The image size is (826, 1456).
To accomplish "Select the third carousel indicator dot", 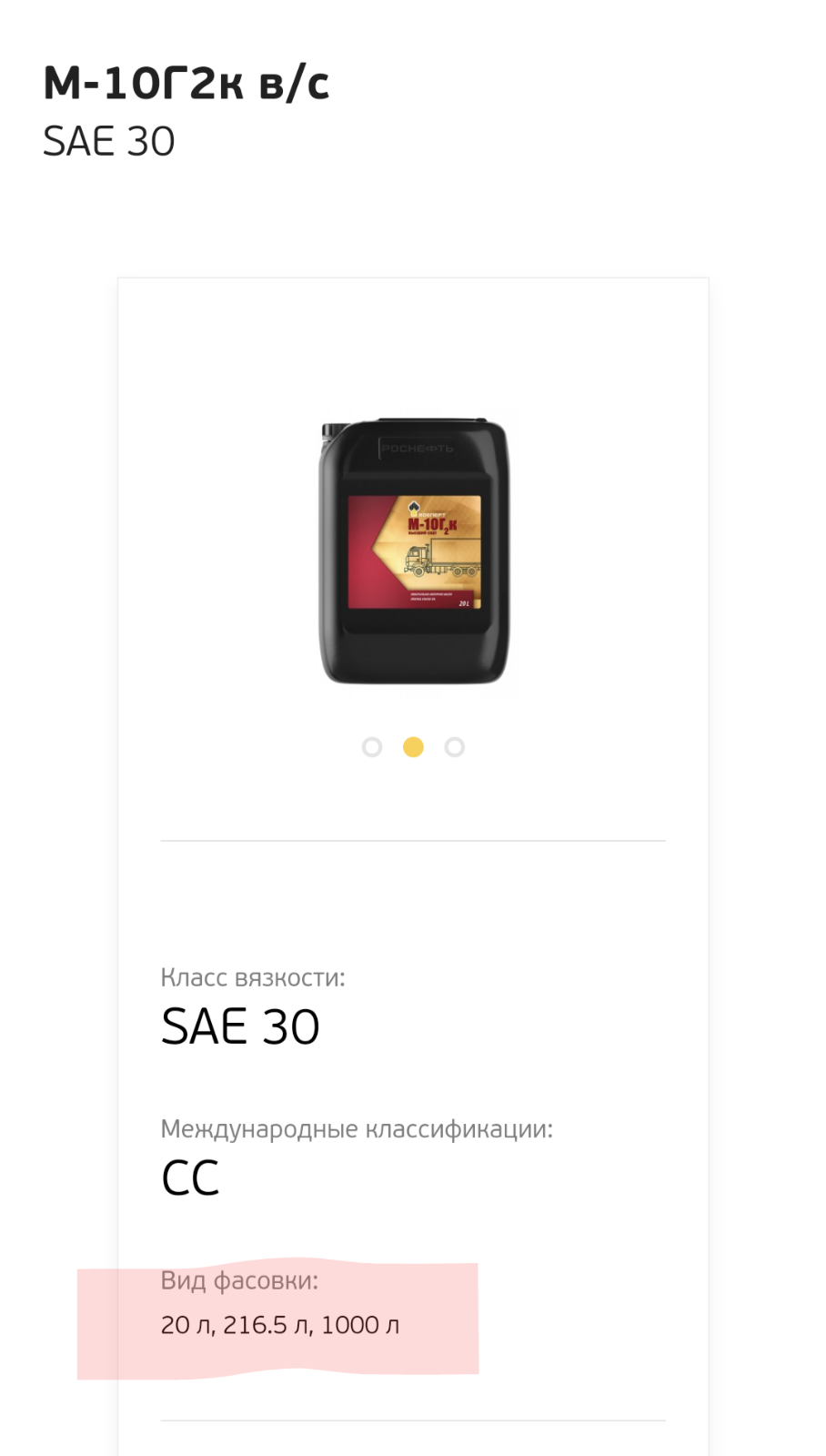I will click(455, 747).
